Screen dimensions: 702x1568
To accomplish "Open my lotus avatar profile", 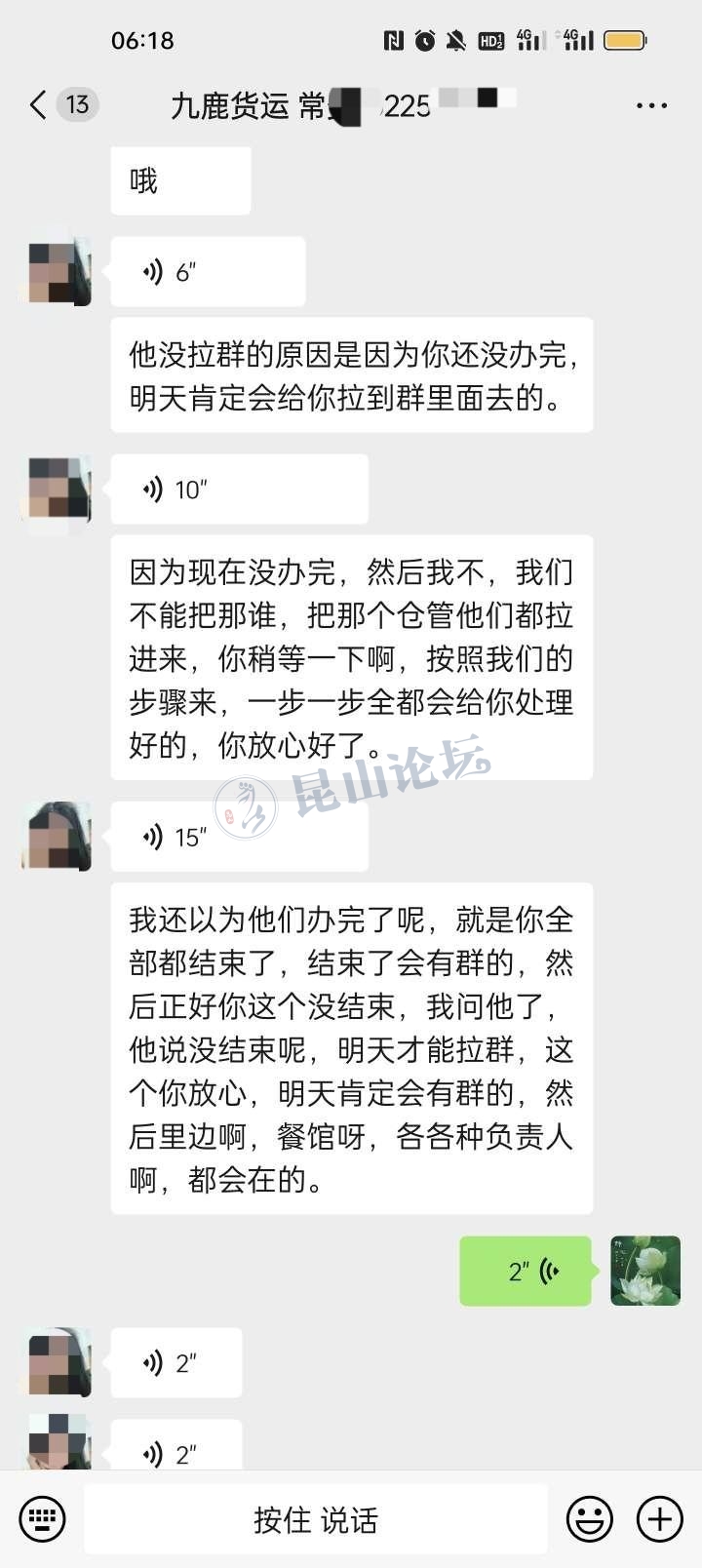I will coord(644,1271).
